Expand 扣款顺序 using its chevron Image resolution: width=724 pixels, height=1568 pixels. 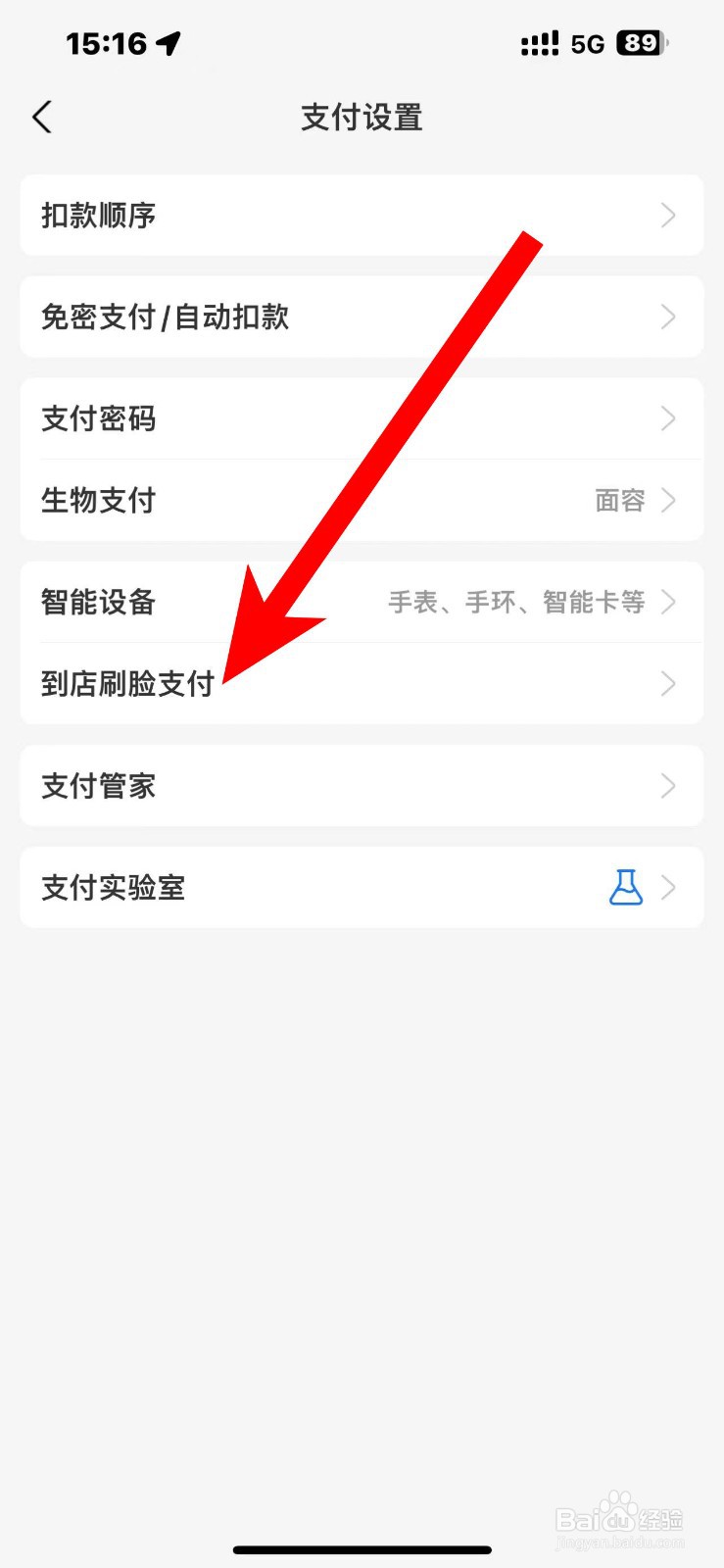coord(669,216)
